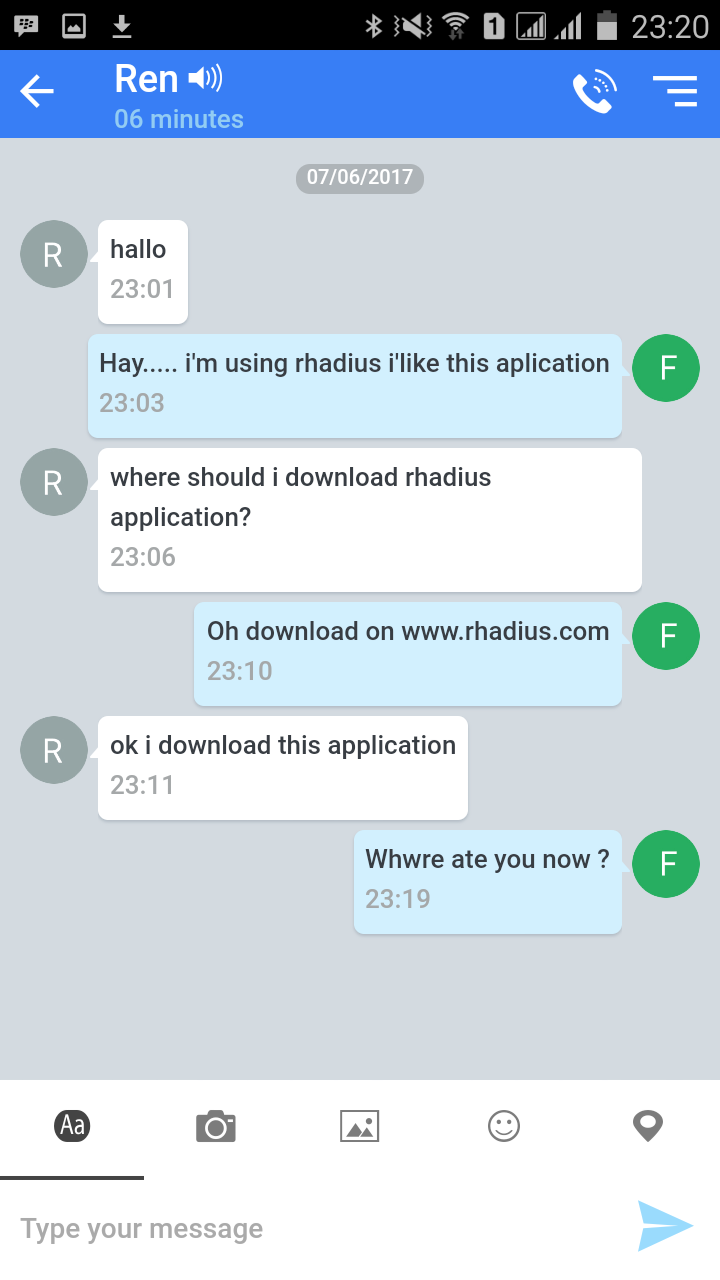Attach a picture from the gallery
This screenshot has width=720, height=1280.
coord(360,1126)
